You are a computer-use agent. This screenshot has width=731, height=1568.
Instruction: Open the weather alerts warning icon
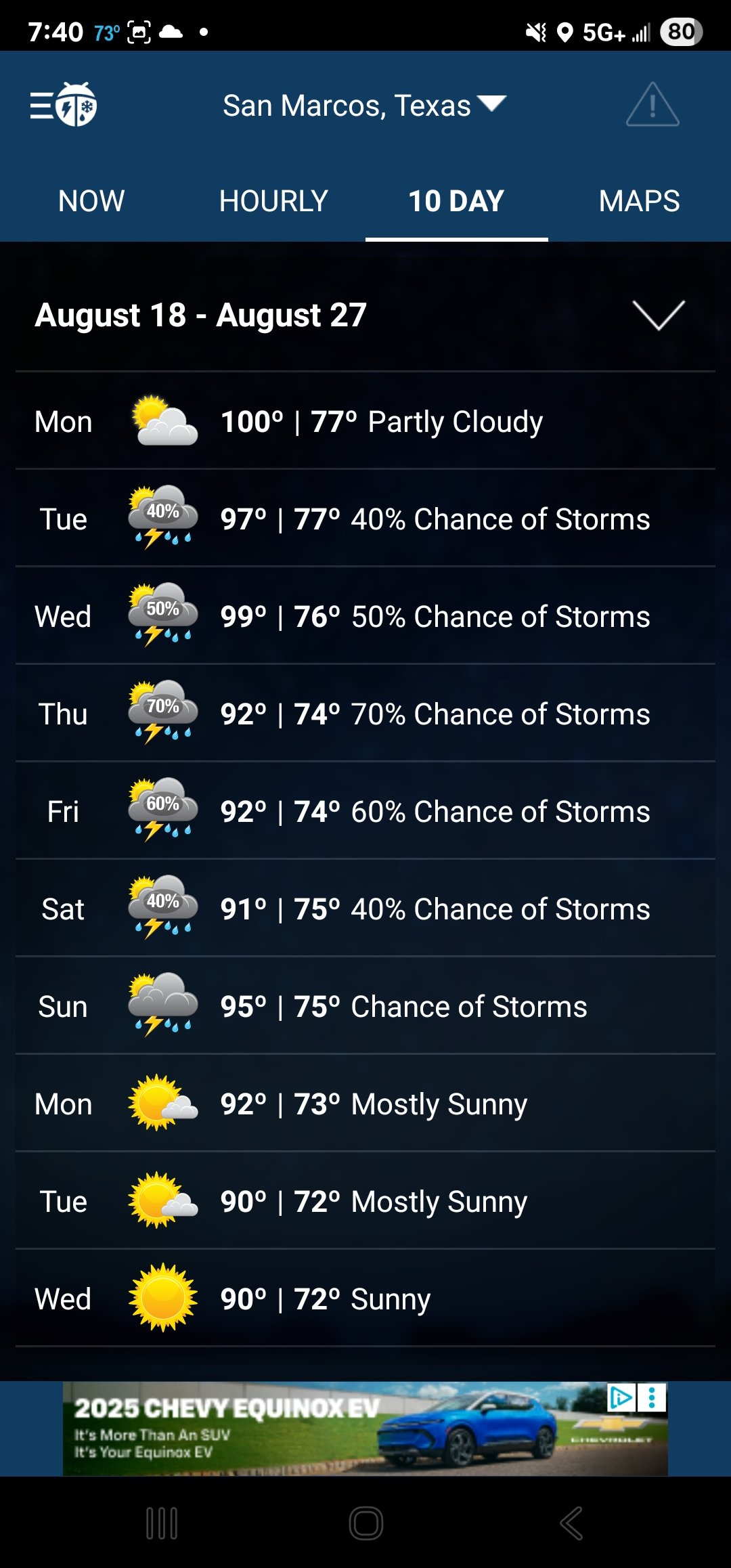pyautogui.click(x=652, y=105)
